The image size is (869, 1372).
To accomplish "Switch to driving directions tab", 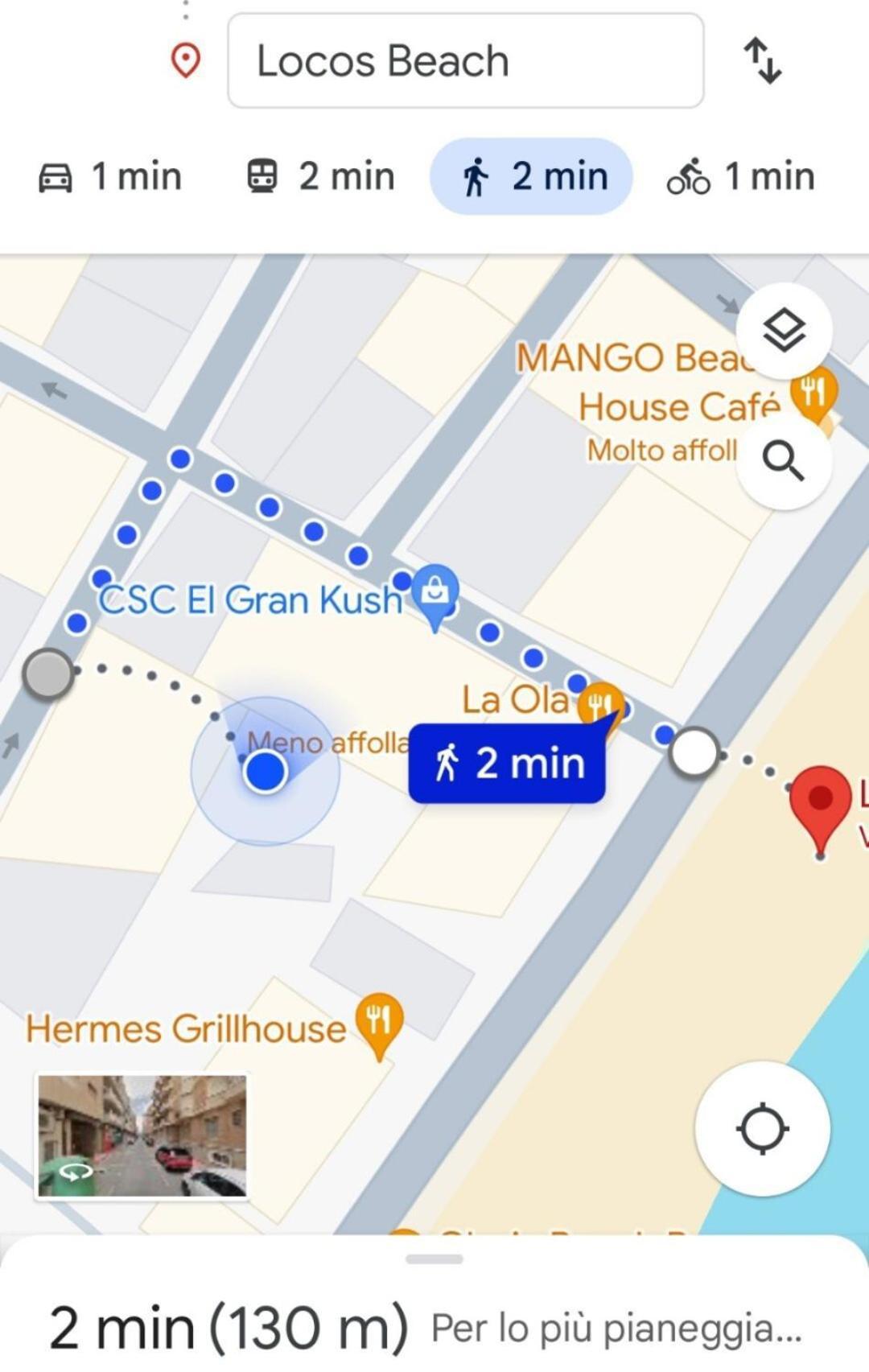I will point(111,176).
